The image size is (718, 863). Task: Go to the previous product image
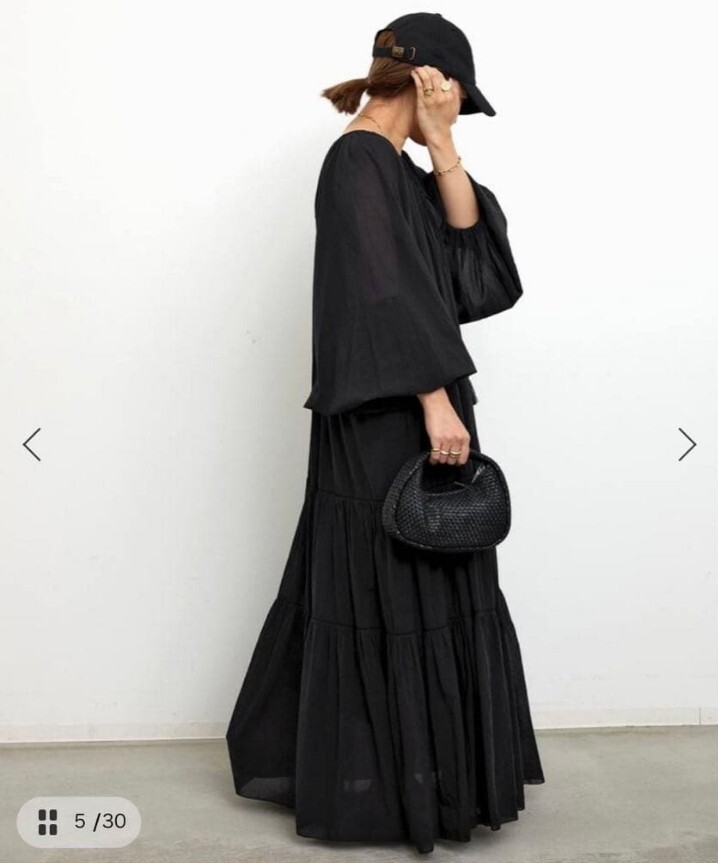click(x=32, y=444)
